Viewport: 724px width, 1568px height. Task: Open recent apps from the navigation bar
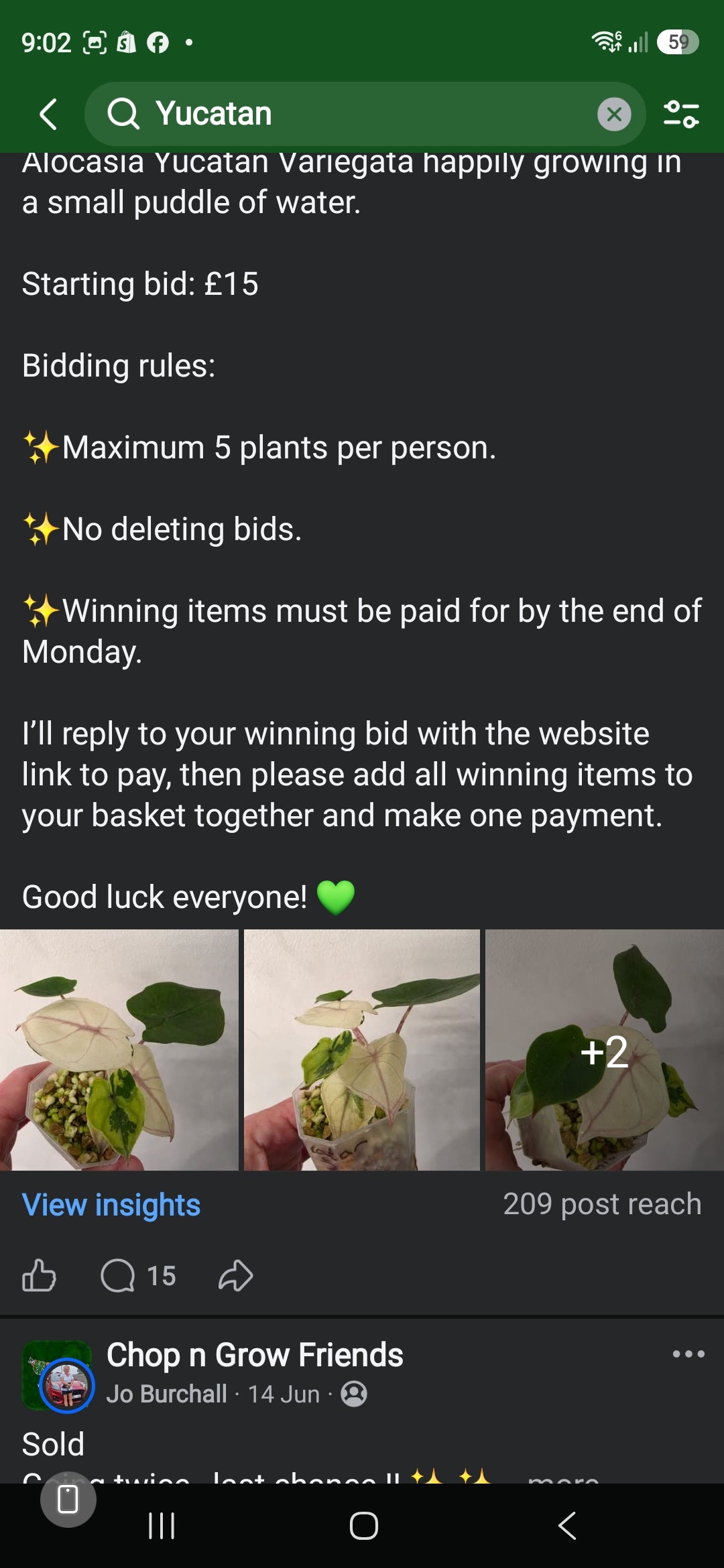coord(162,1526)
